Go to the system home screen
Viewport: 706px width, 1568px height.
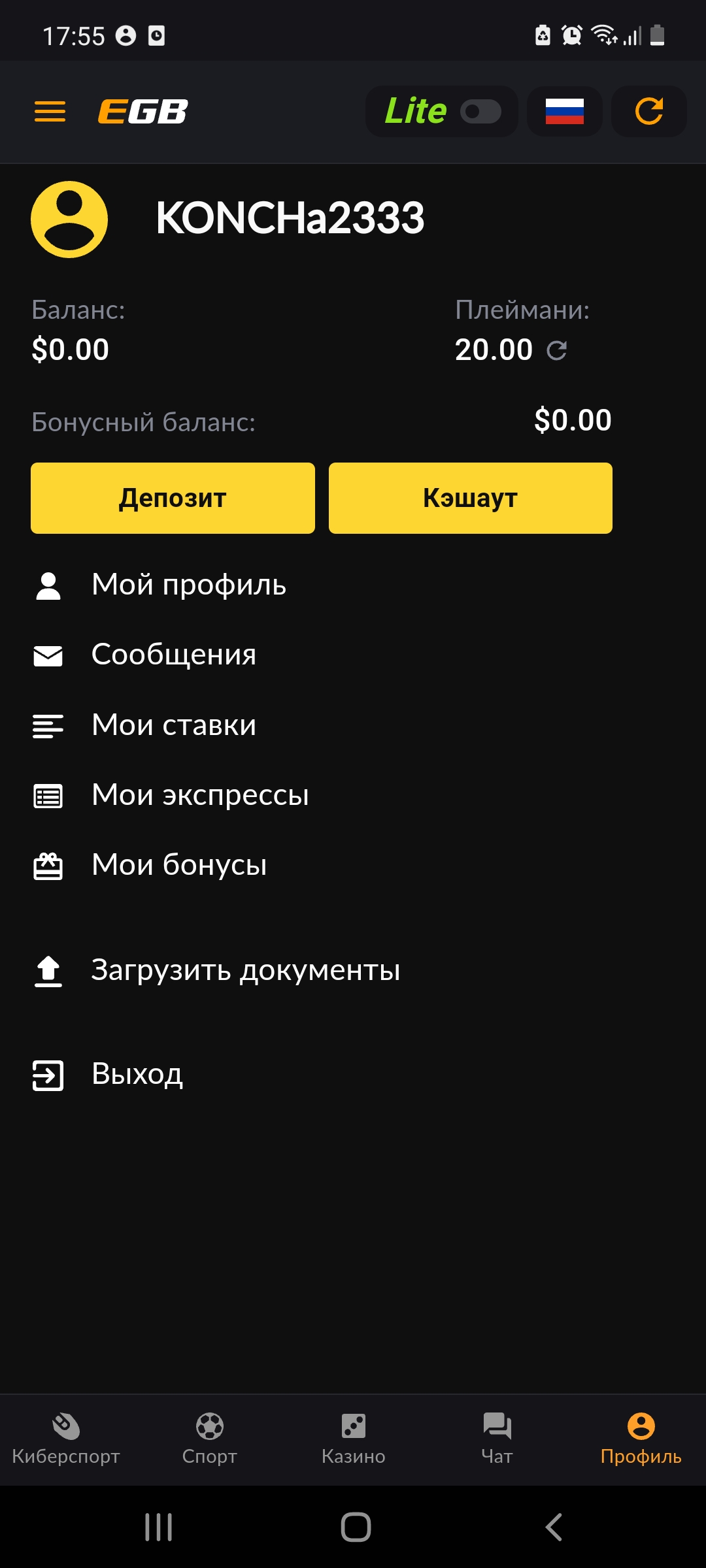(x=356, y=1527)
